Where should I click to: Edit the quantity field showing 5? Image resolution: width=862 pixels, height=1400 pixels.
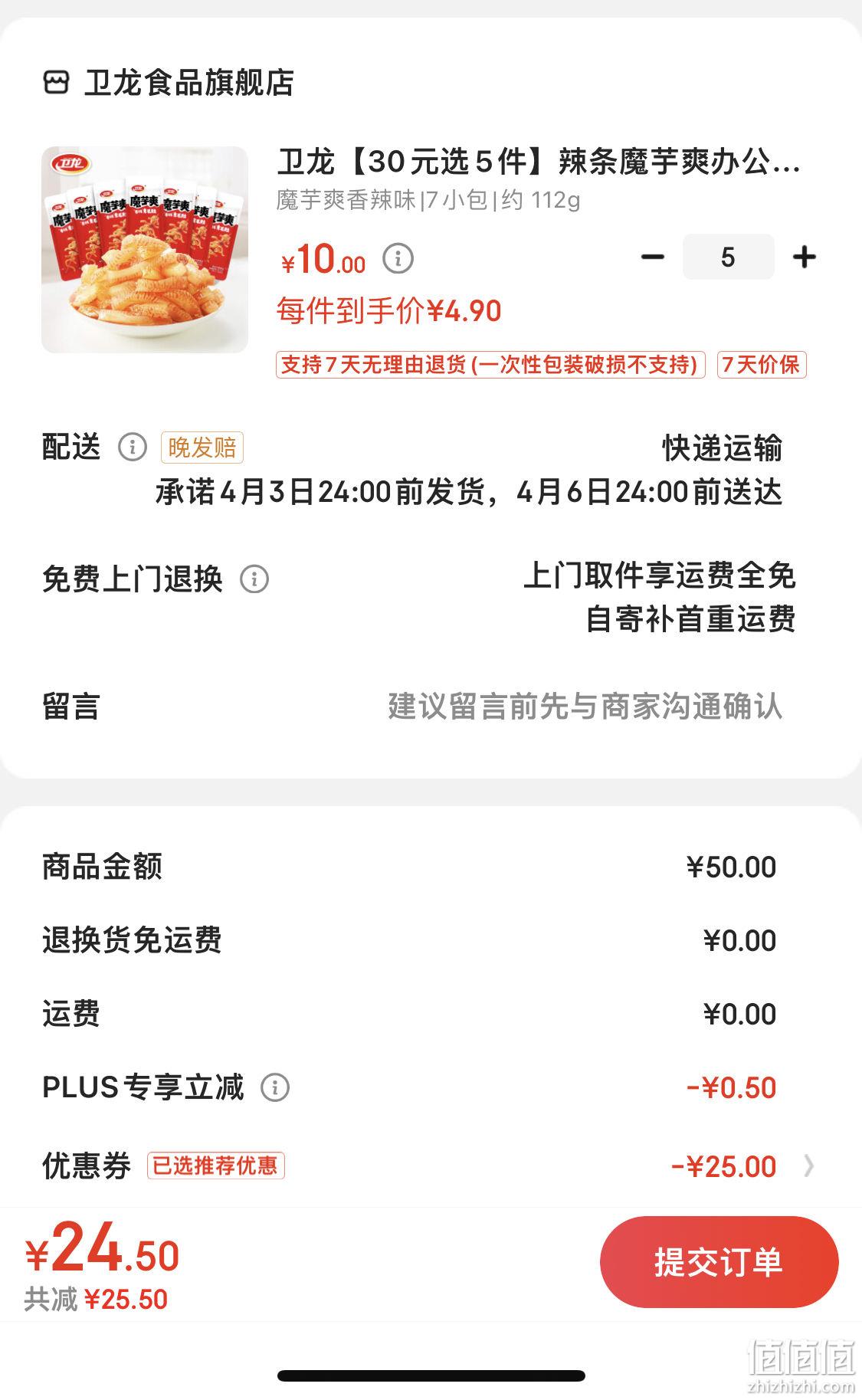[x=728, y=257]
